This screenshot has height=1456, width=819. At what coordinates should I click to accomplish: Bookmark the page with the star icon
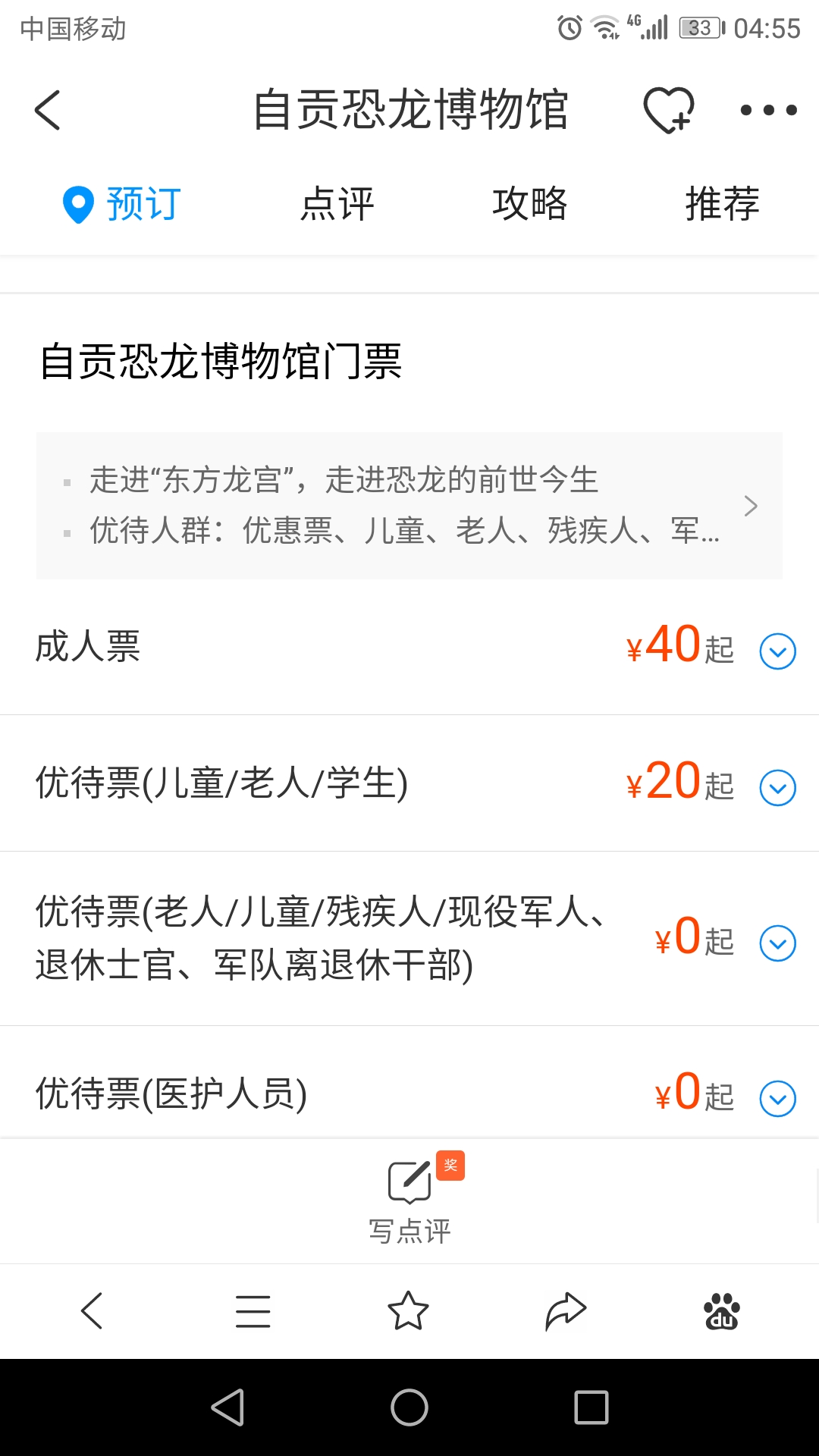coord(408,1311)
